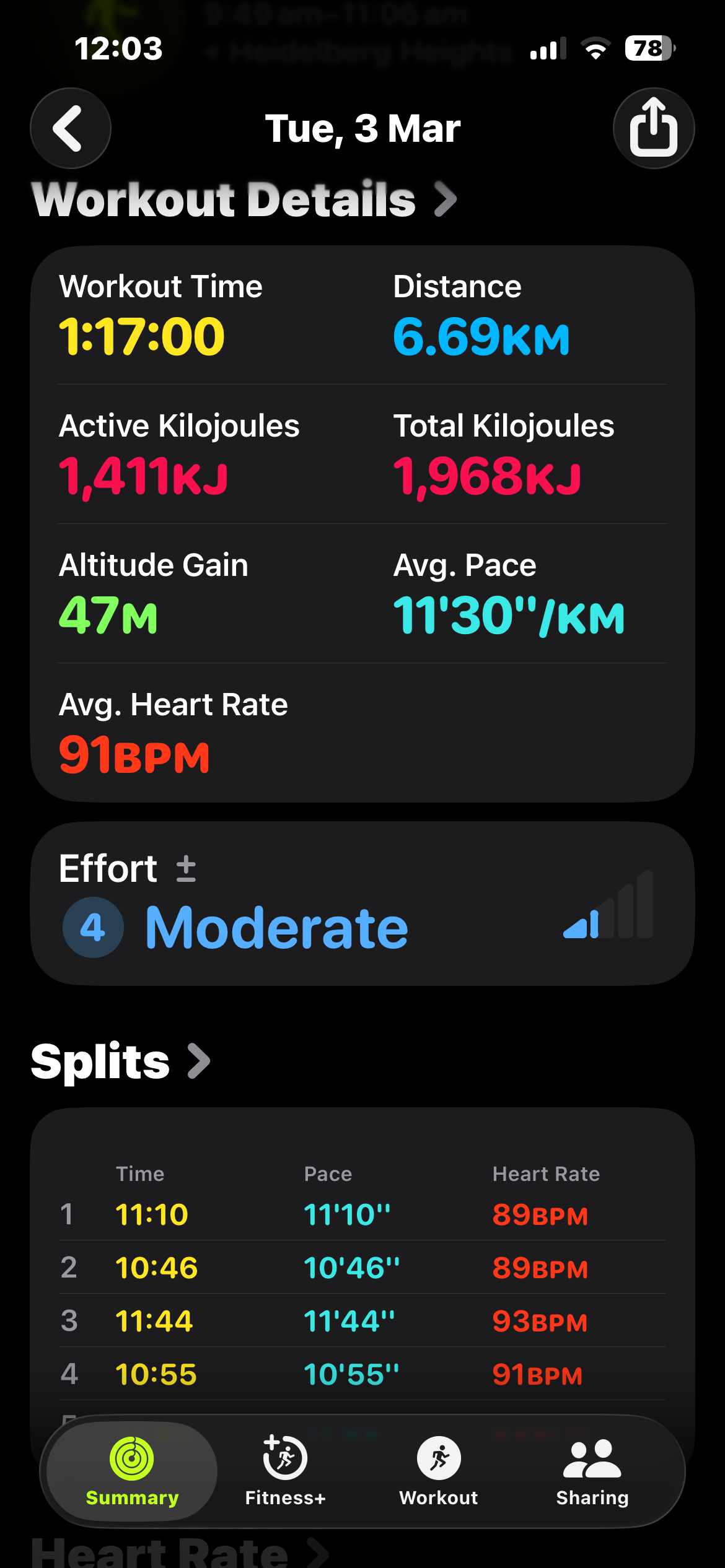Switch to the Sharing tab
The width and height of the screenshot is (725, 1568).
click(592, 1471)
